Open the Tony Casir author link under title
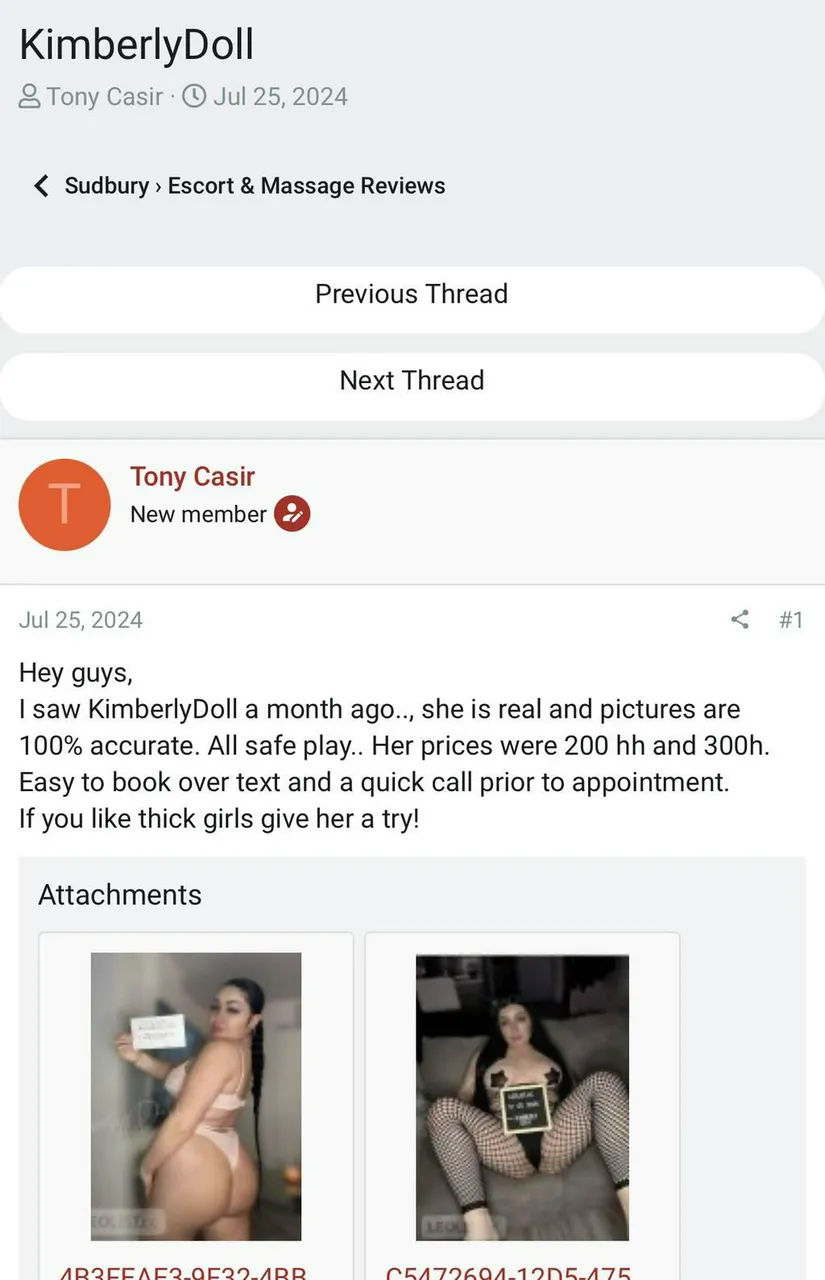825x1280 pixels. (104, 97)
